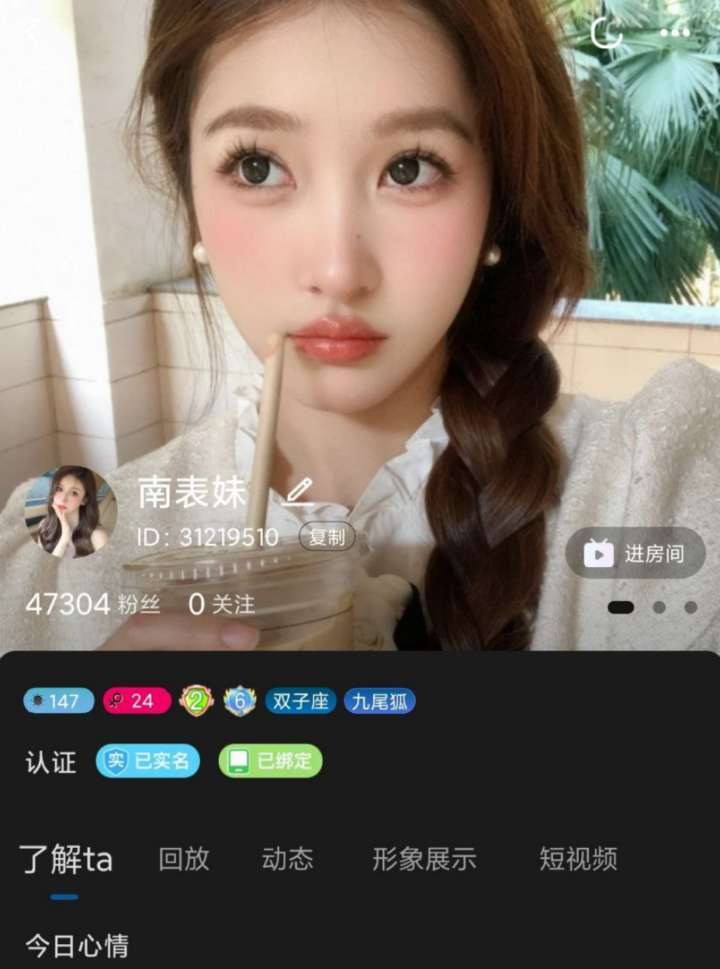View the 47304 粉丝 followers list
The height and width of the screenshot is (969, 720).
point(92,604)
